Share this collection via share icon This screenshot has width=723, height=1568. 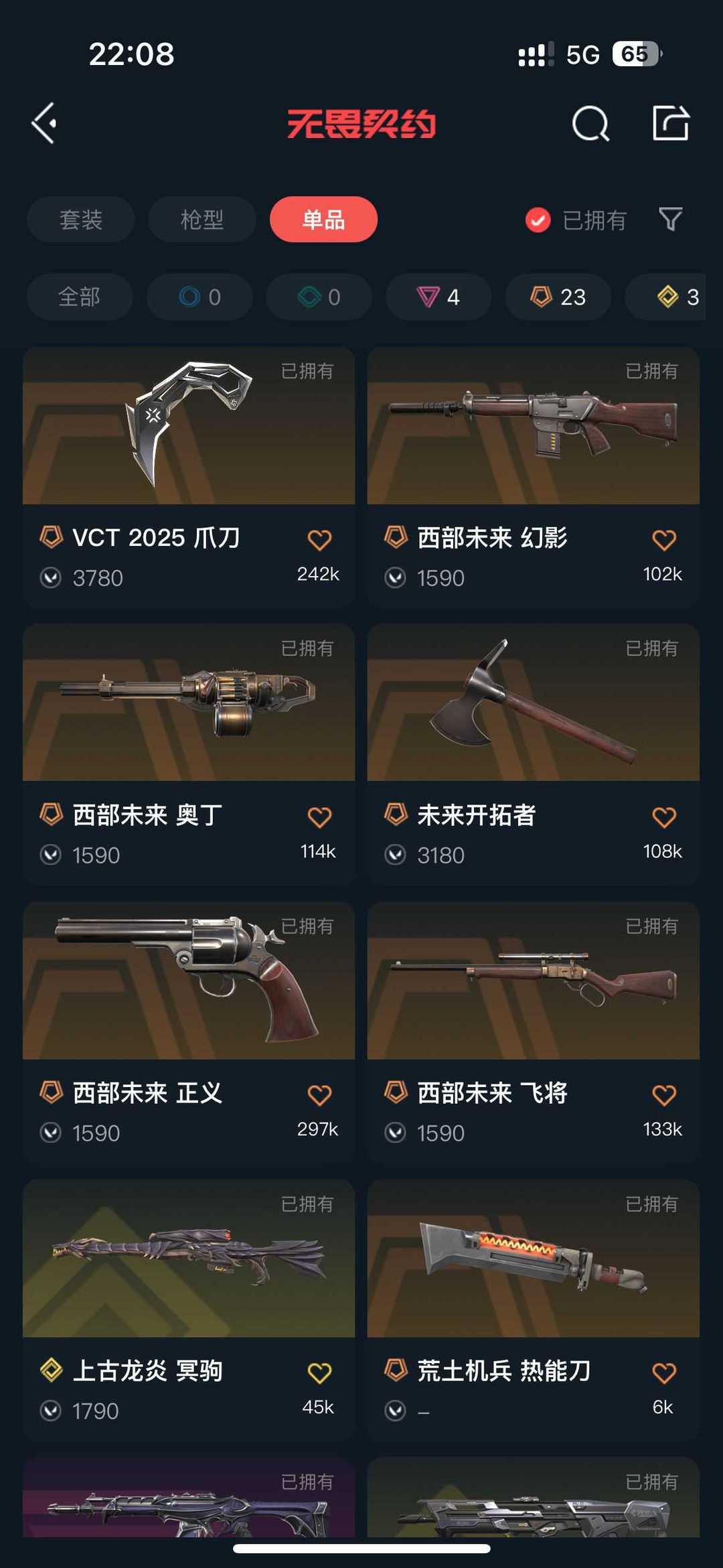[x=671, y=123]
